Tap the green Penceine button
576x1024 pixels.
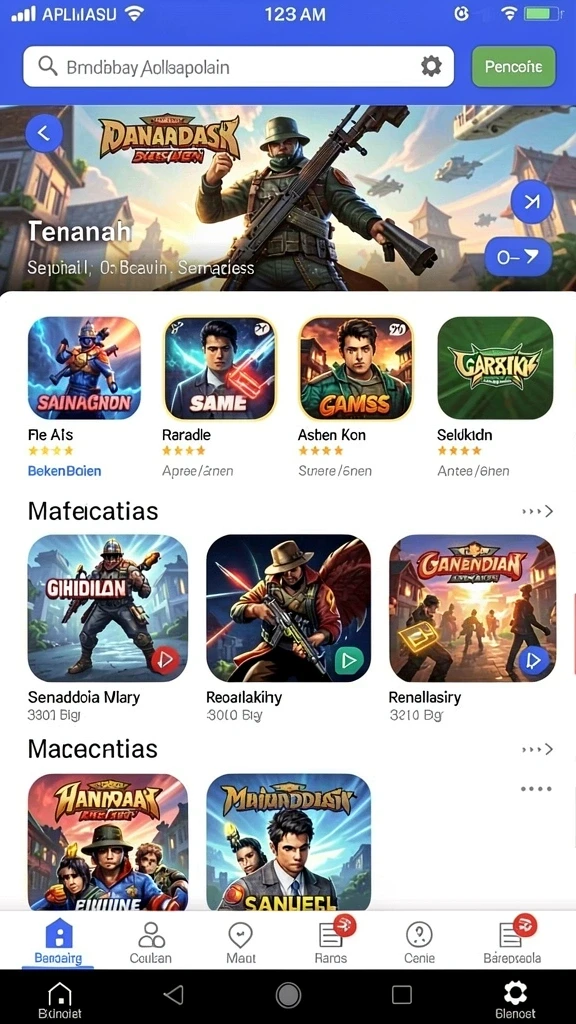click(x=513, y=67)
